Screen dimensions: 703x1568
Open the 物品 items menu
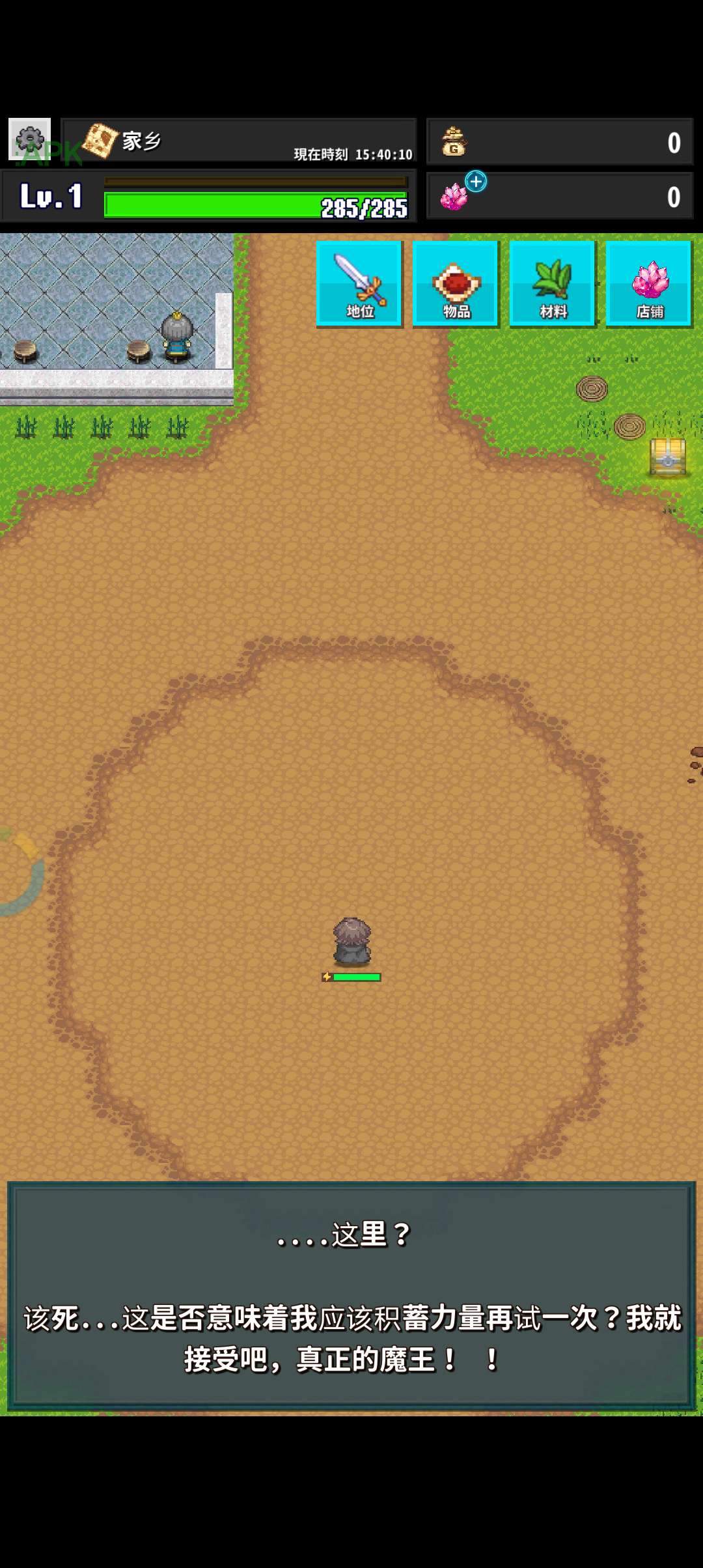click(x=456, y=283)
